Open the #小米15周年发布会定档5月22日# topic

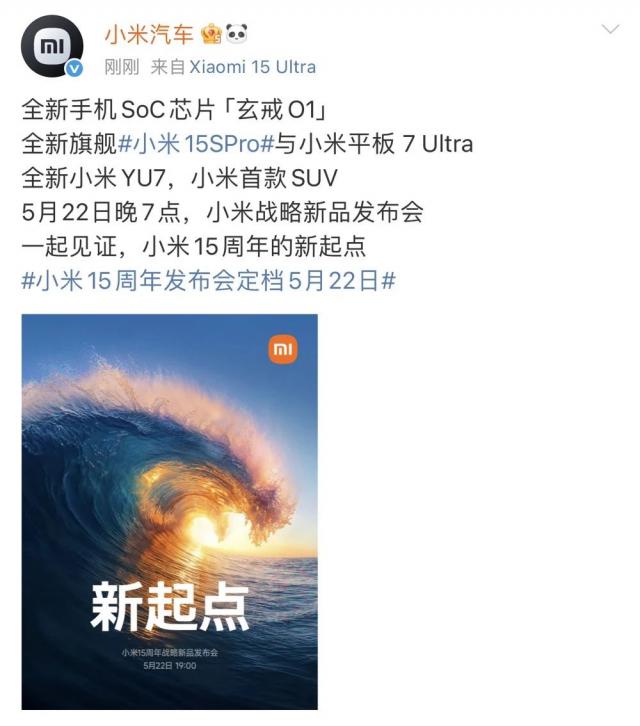pos(208,281)
